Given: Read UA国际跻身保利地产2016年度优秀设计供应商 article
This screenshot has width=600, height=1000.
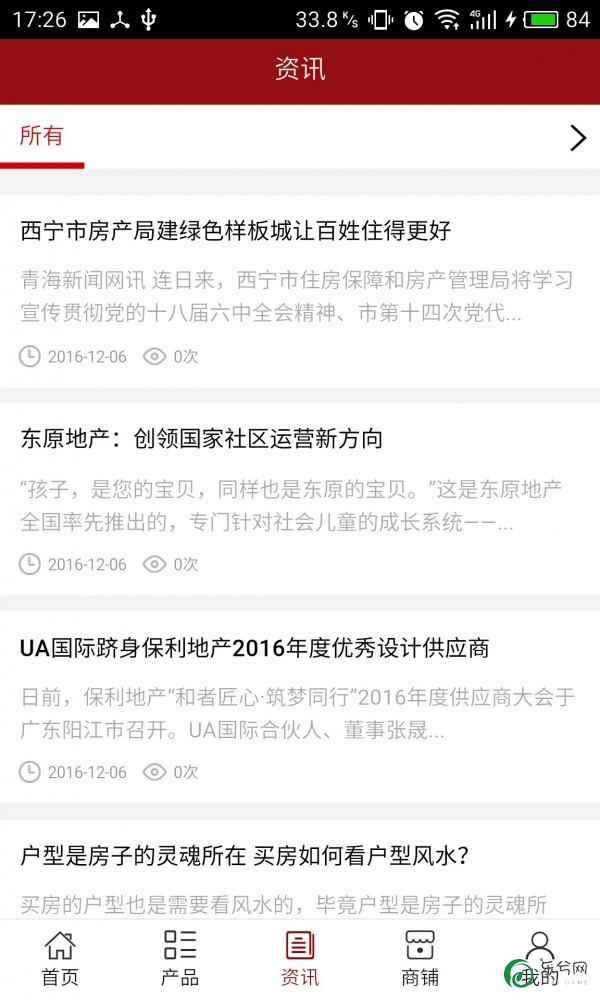Looking at the screenshot, I should (x=255, y=648).
